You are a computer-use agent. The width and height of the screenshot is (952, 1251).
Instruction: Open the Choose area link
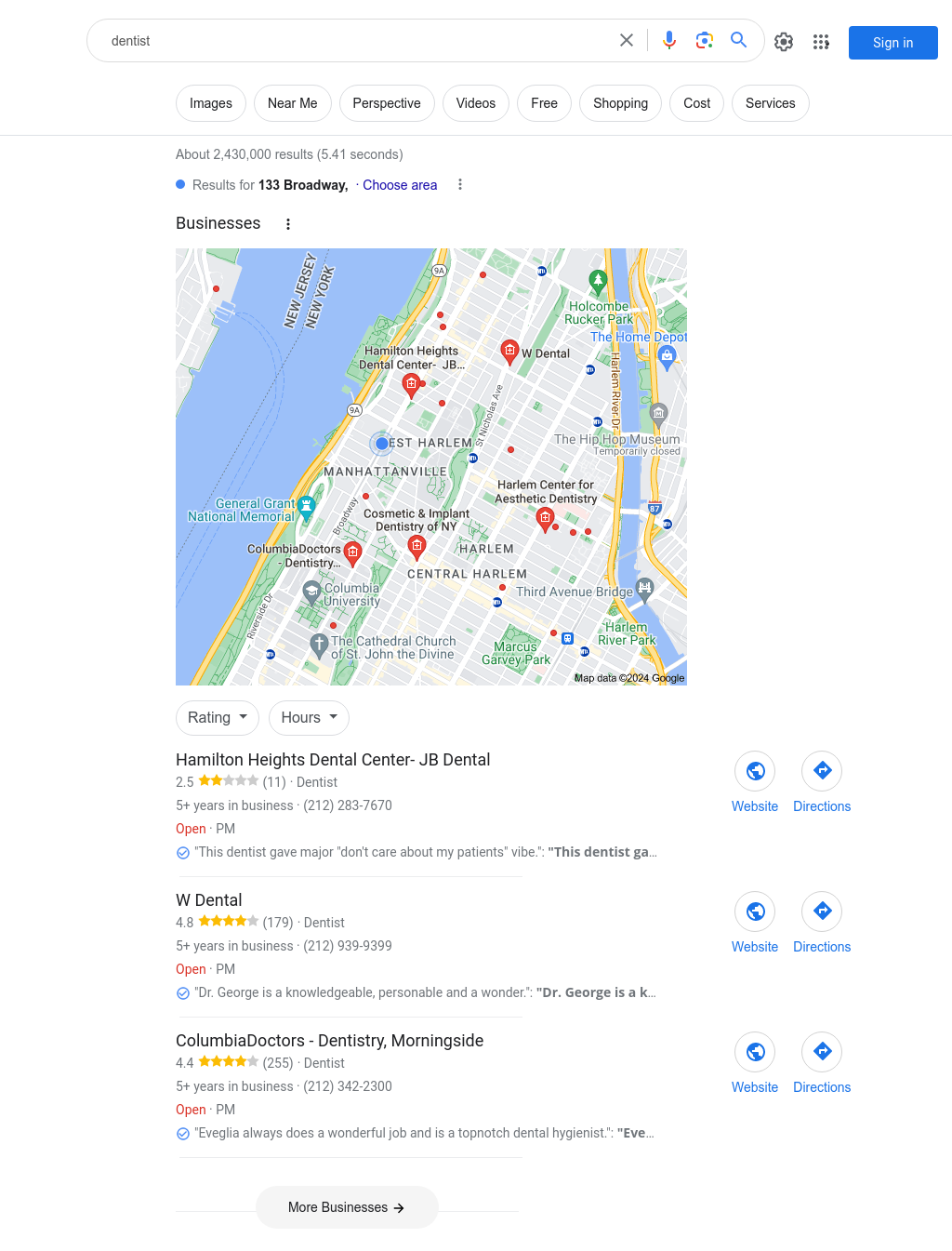(400, 185)
